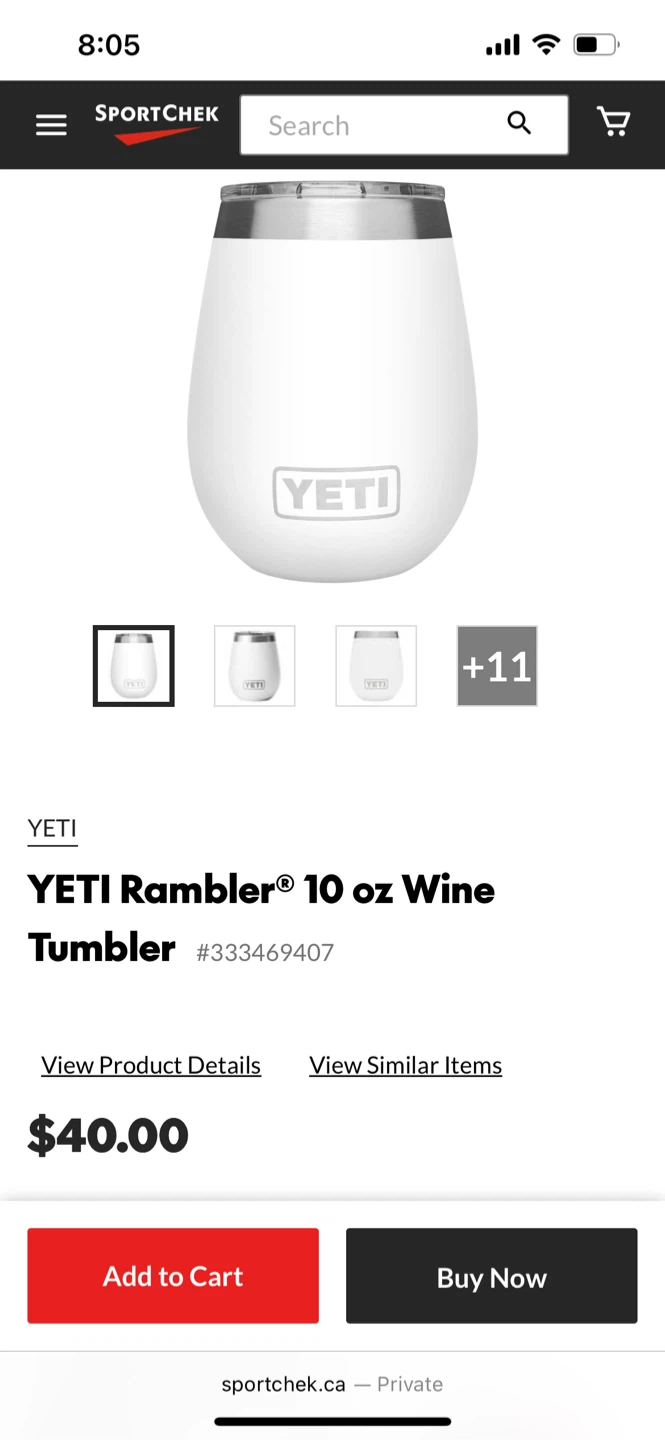Tap the sportchek.ca address bar
This screenshot has height=1440, width=665.
[332, 1384]
